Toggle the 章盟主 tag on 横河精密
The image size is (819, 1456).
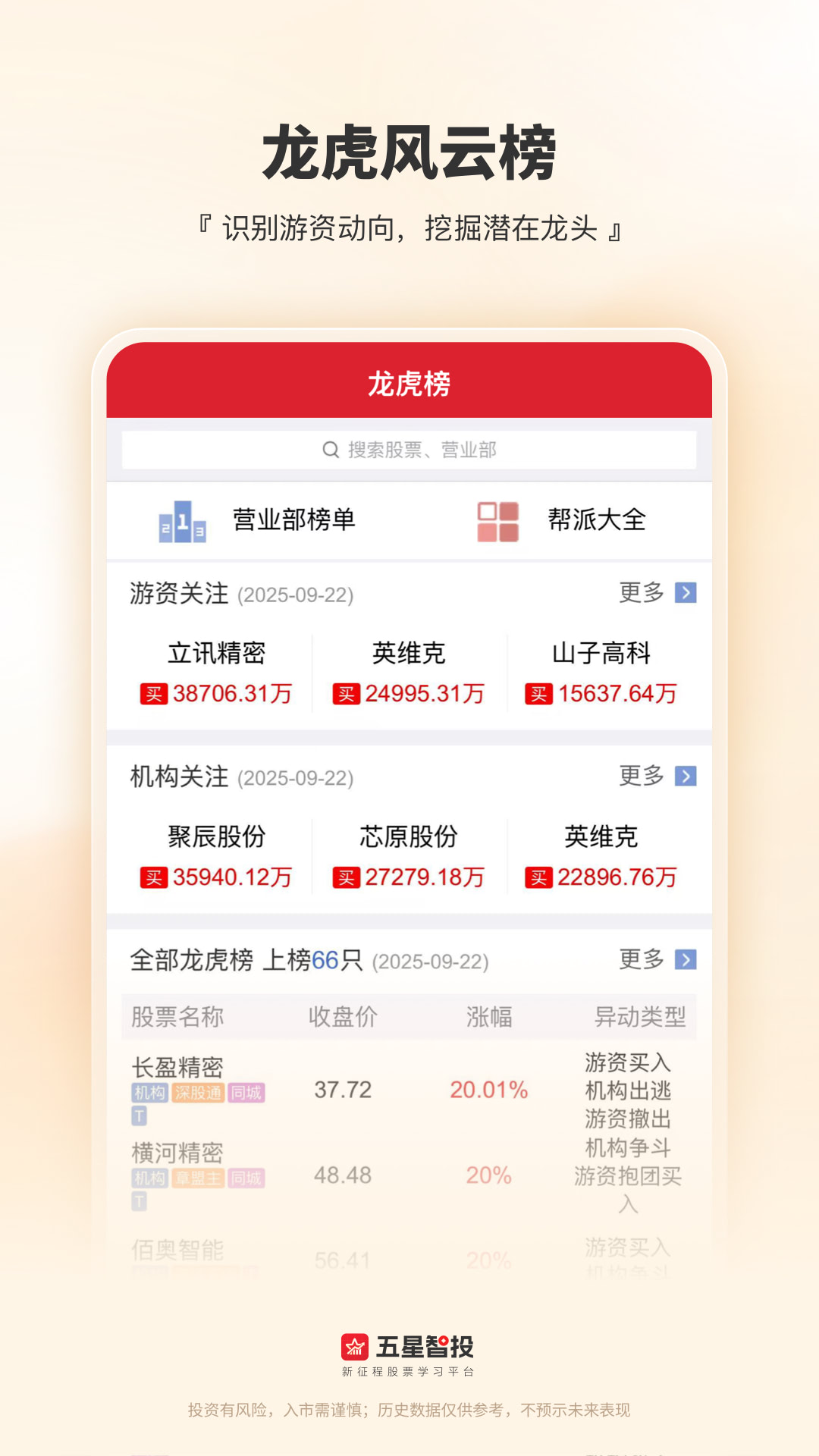click(199, 1178)
